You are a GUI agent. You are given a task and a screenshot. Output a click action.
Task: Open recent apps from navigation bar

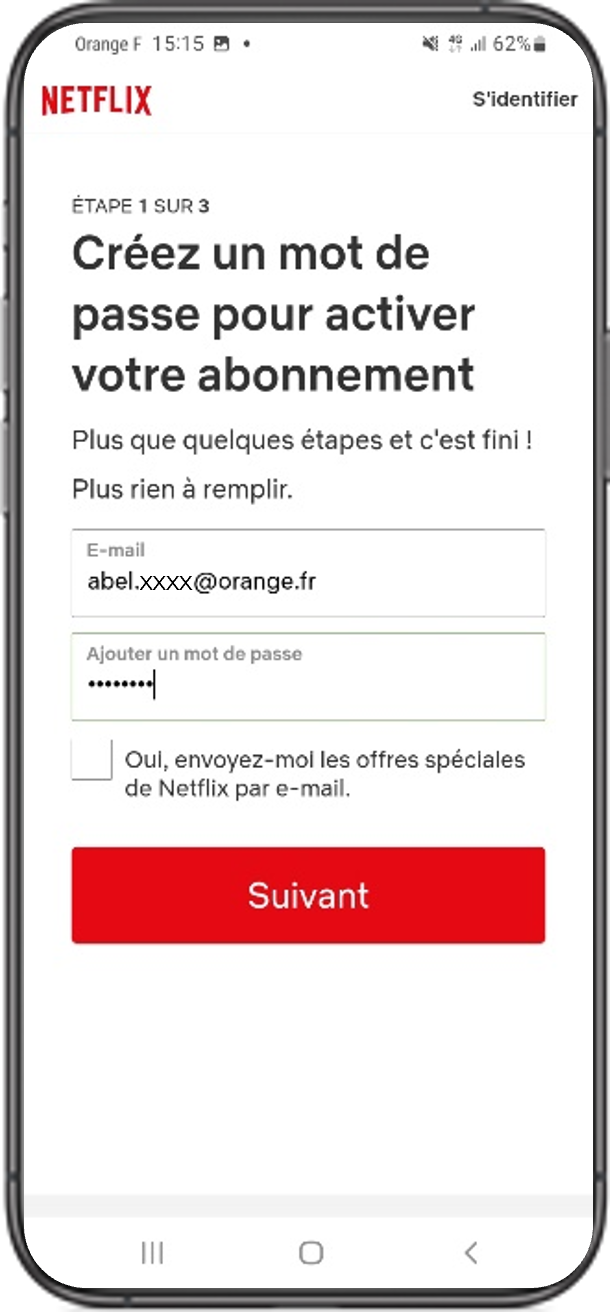[152, 1252]
